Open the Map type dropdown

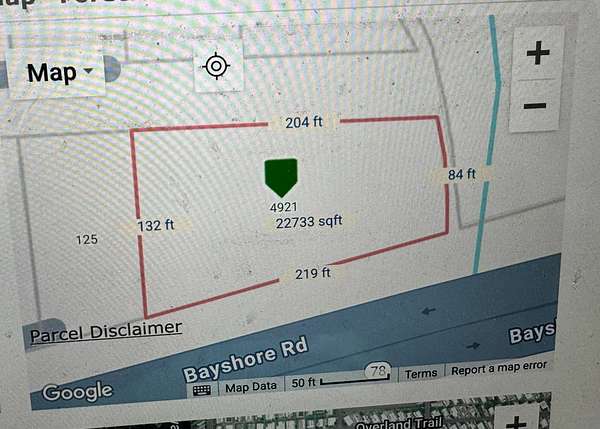(x=60, y=72)
